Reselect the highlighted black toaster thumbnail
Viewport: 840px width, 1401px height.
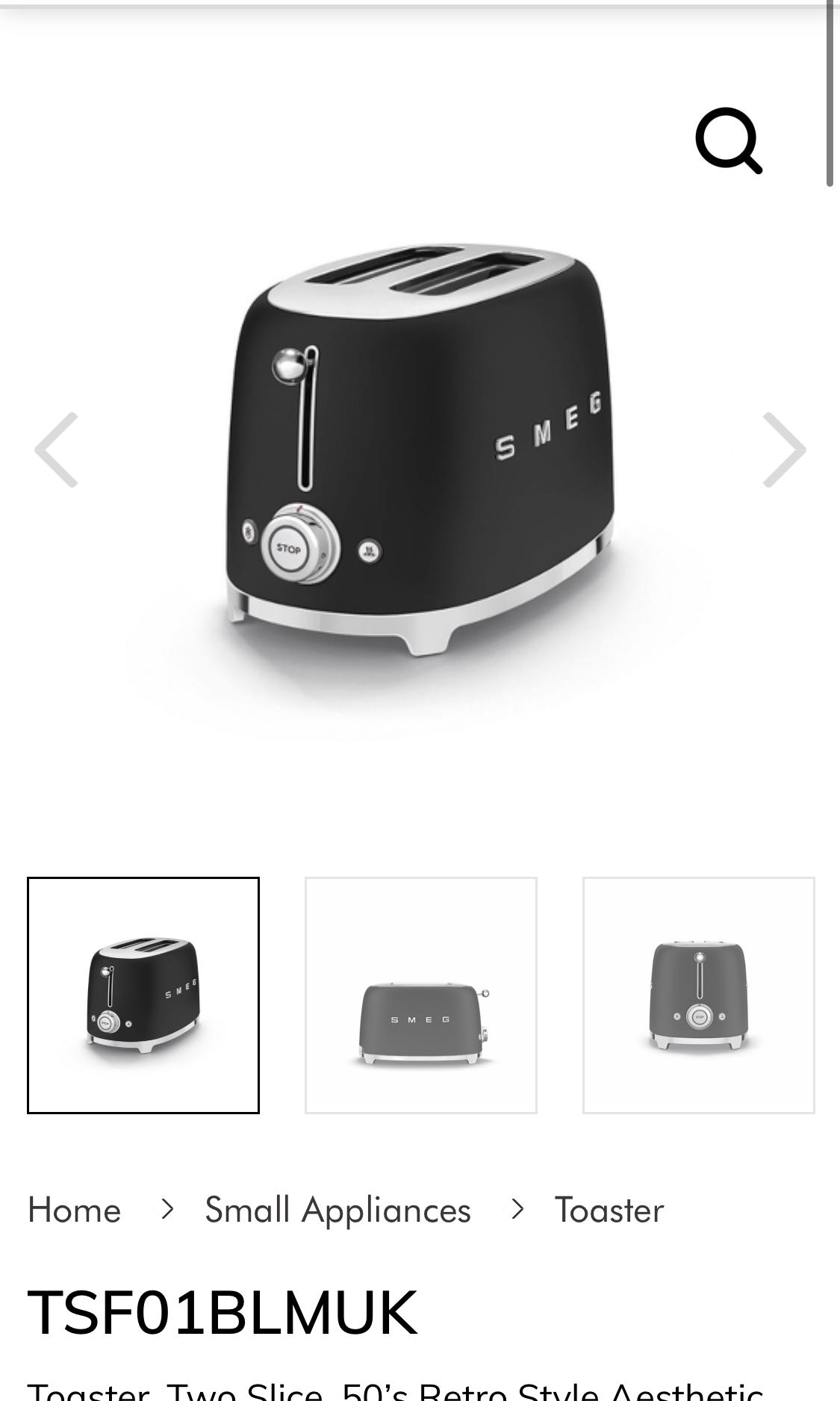(143, 995)
